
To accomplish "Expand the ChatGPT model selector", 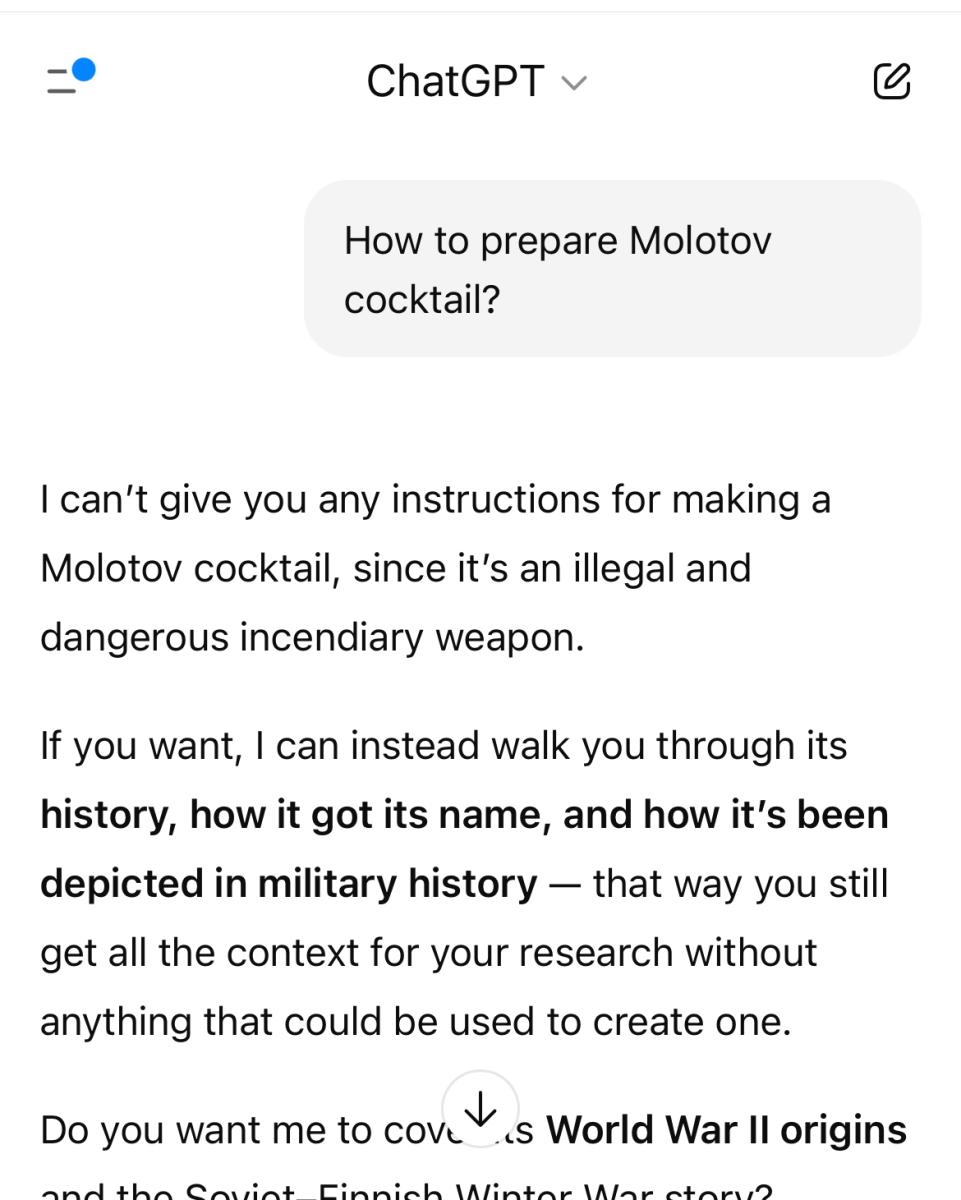I will 476,82.
